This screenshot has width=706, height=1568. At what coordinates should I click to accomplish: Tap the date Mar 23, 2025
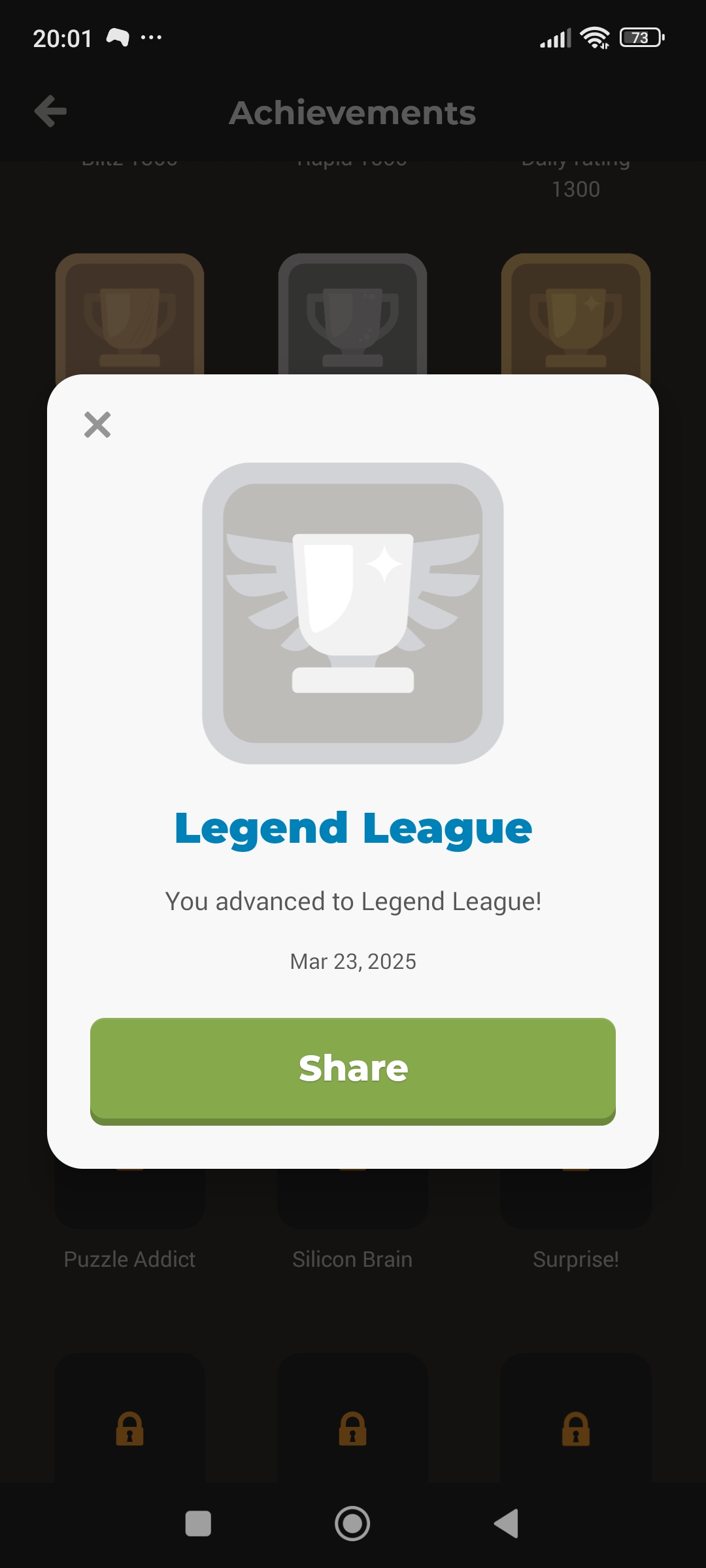(353, 960)
